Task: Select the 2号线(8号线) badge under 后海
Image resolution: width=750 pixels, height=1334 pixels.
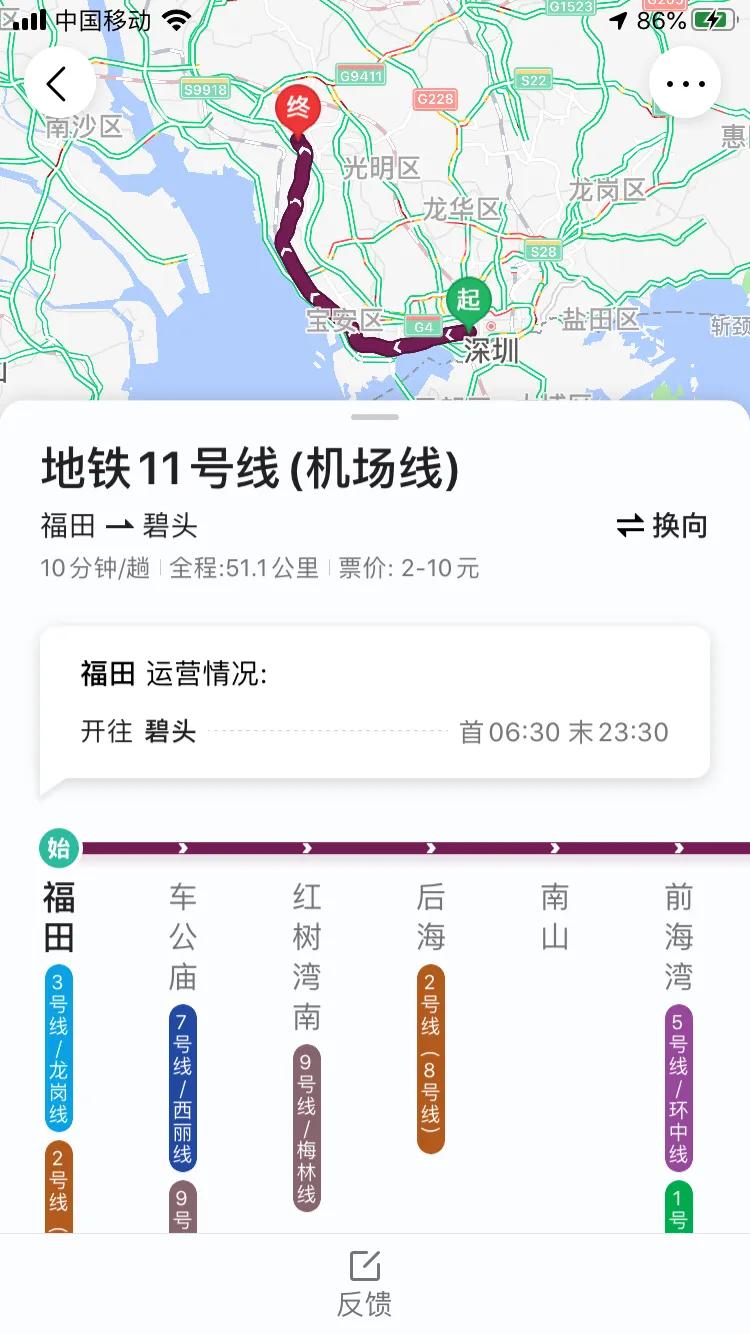Action: pos(432,1055)
